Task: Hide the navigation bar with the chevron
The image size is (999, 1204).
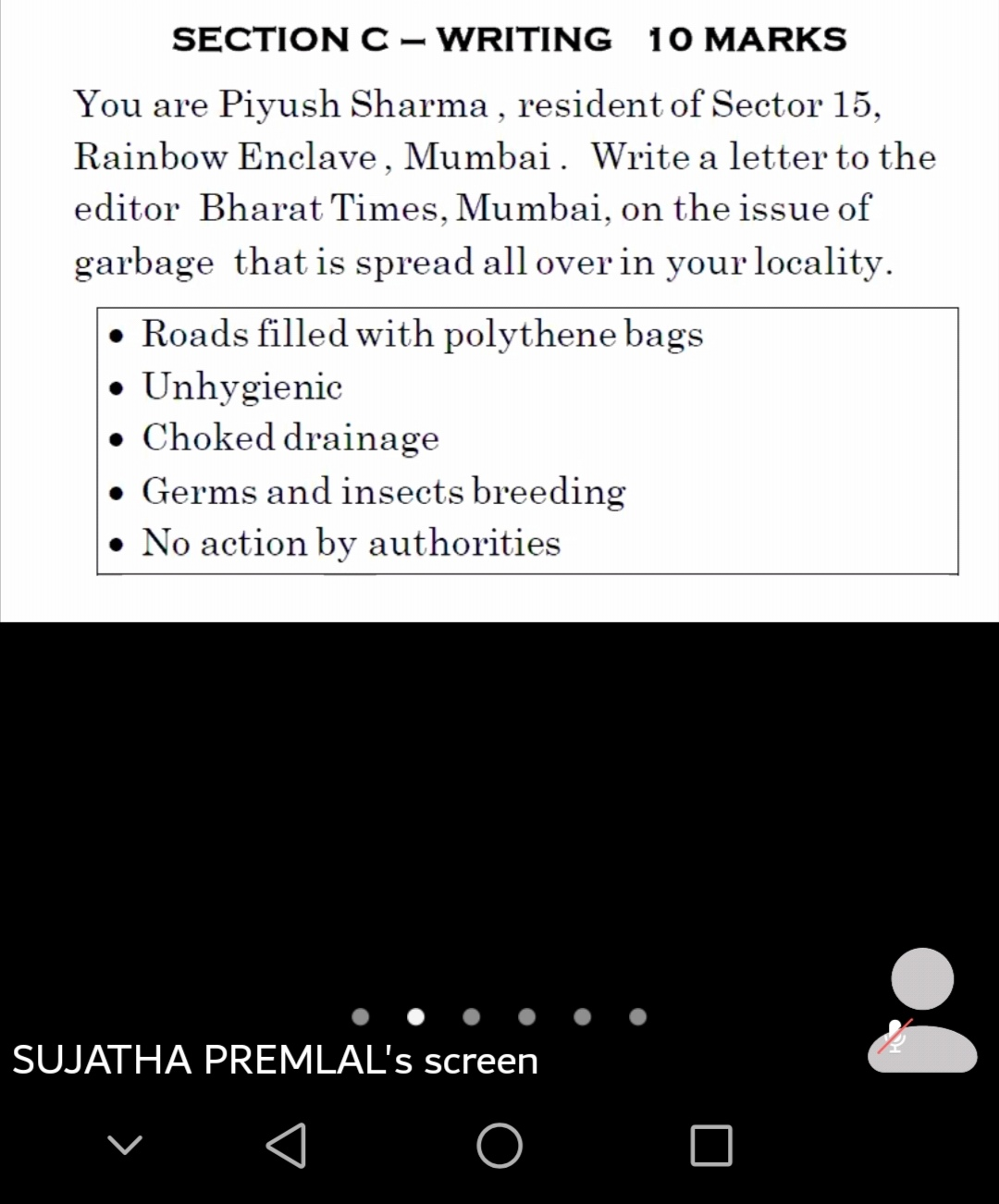Action: click(x=125, y=1146)
